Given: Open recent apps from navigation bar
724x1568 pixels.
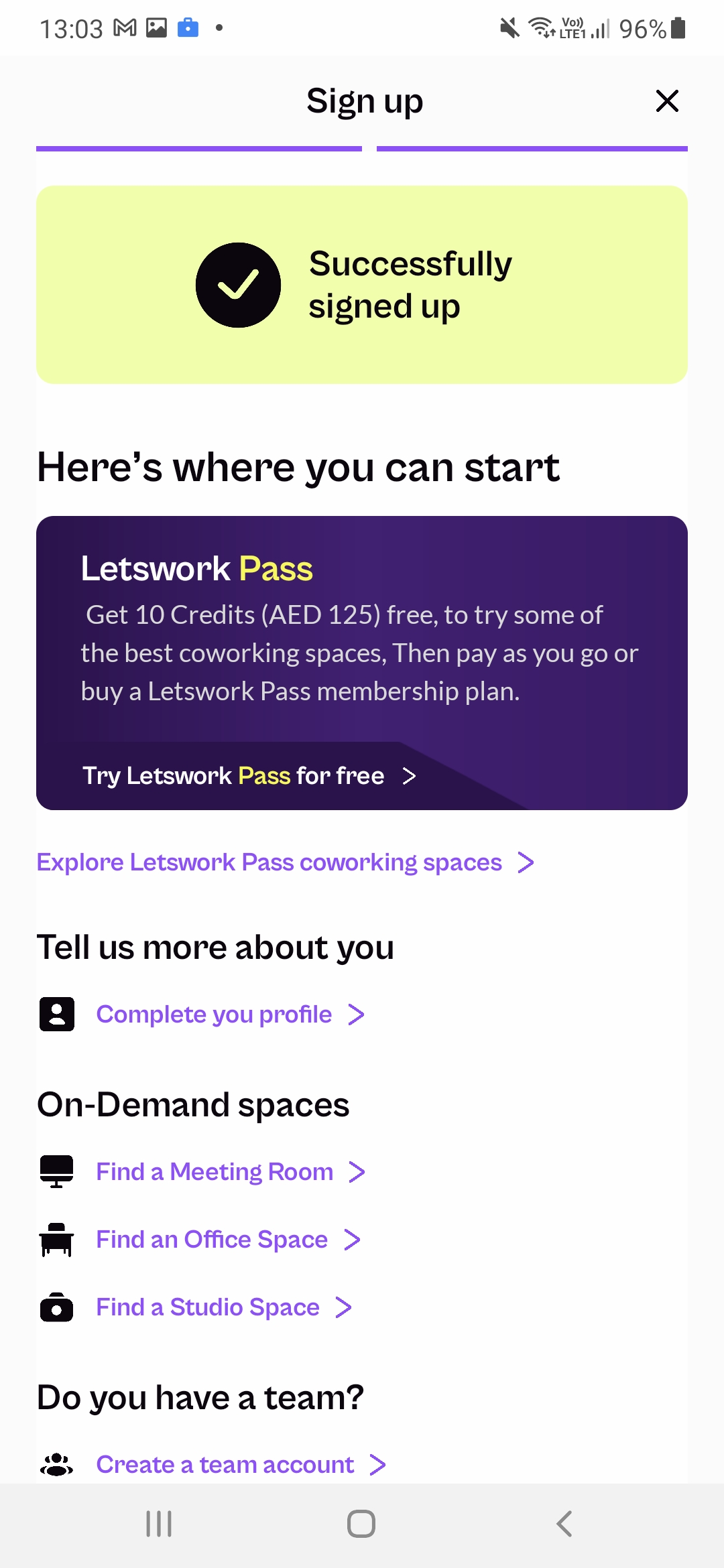Looking at the screenshot, I should coord(159,1524).
